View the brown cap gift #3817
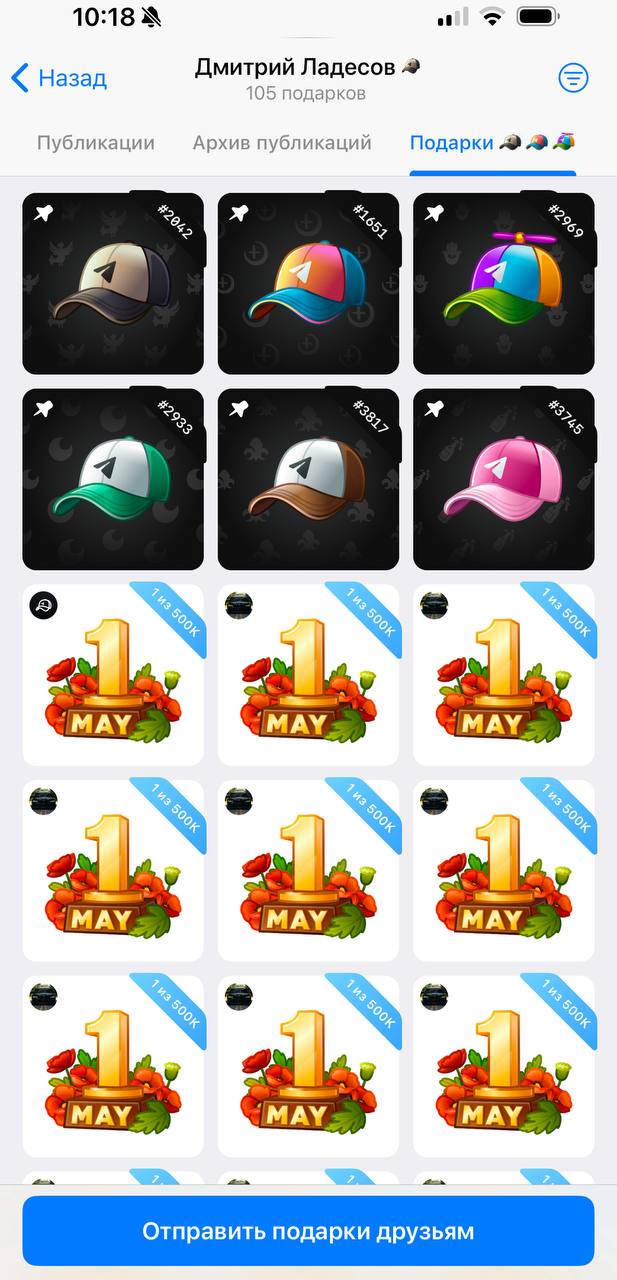Image resolution: width=617 pixels, height=1280 pixels. click(x=308, y=479)
